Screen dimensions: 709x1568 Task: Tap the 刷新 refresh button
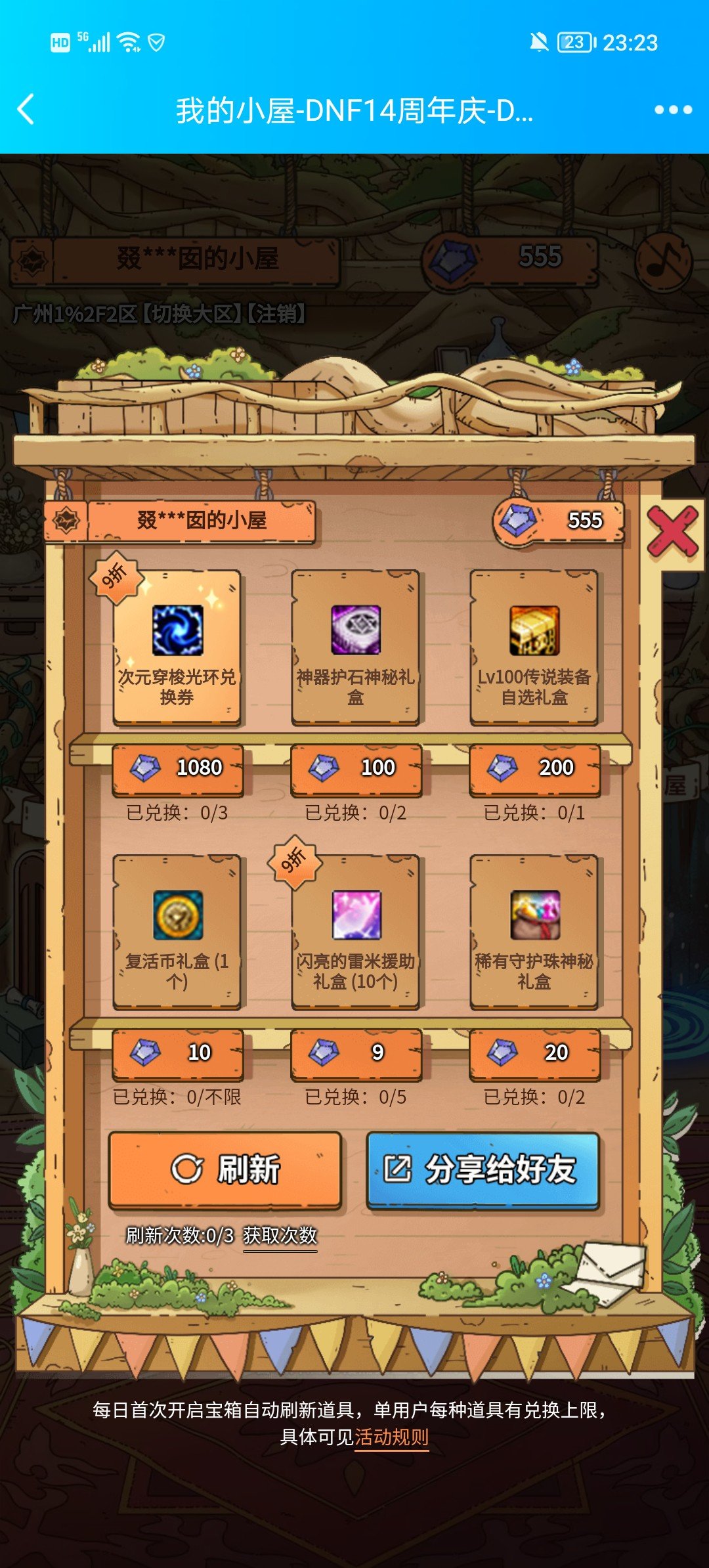tap(225, 1170)
